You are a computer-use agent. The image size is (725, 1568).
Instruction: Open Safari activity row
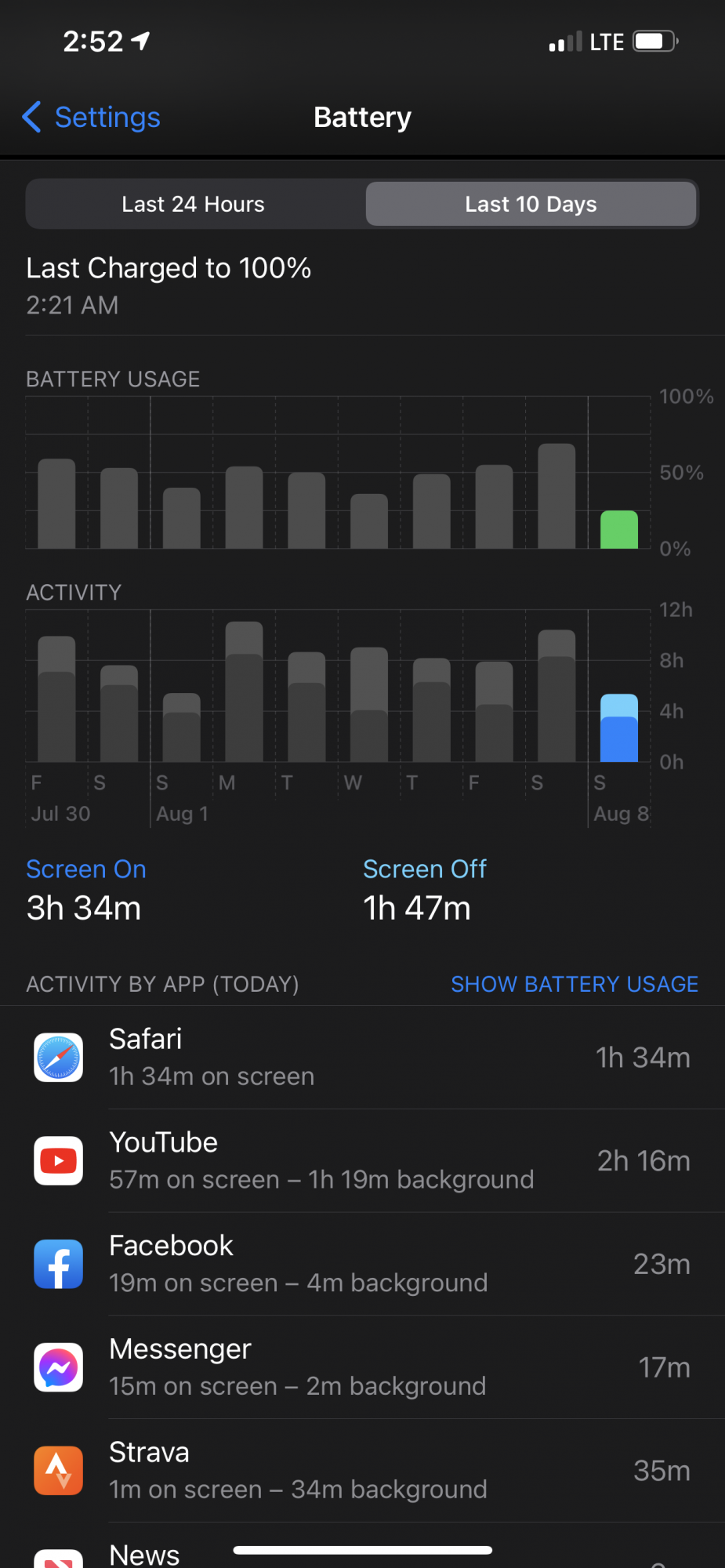pyautogui.click(x=362, y=1058)
